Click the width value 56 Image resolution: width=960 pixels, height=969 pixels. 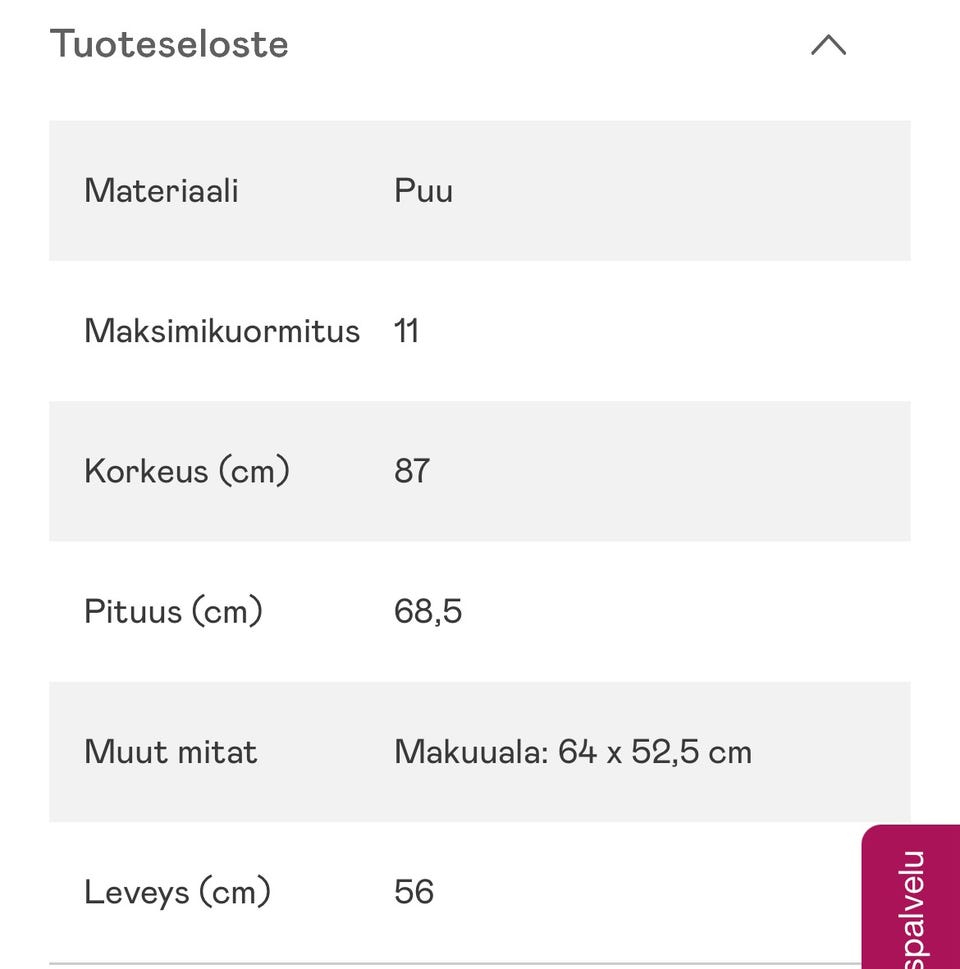pos(413,891)
